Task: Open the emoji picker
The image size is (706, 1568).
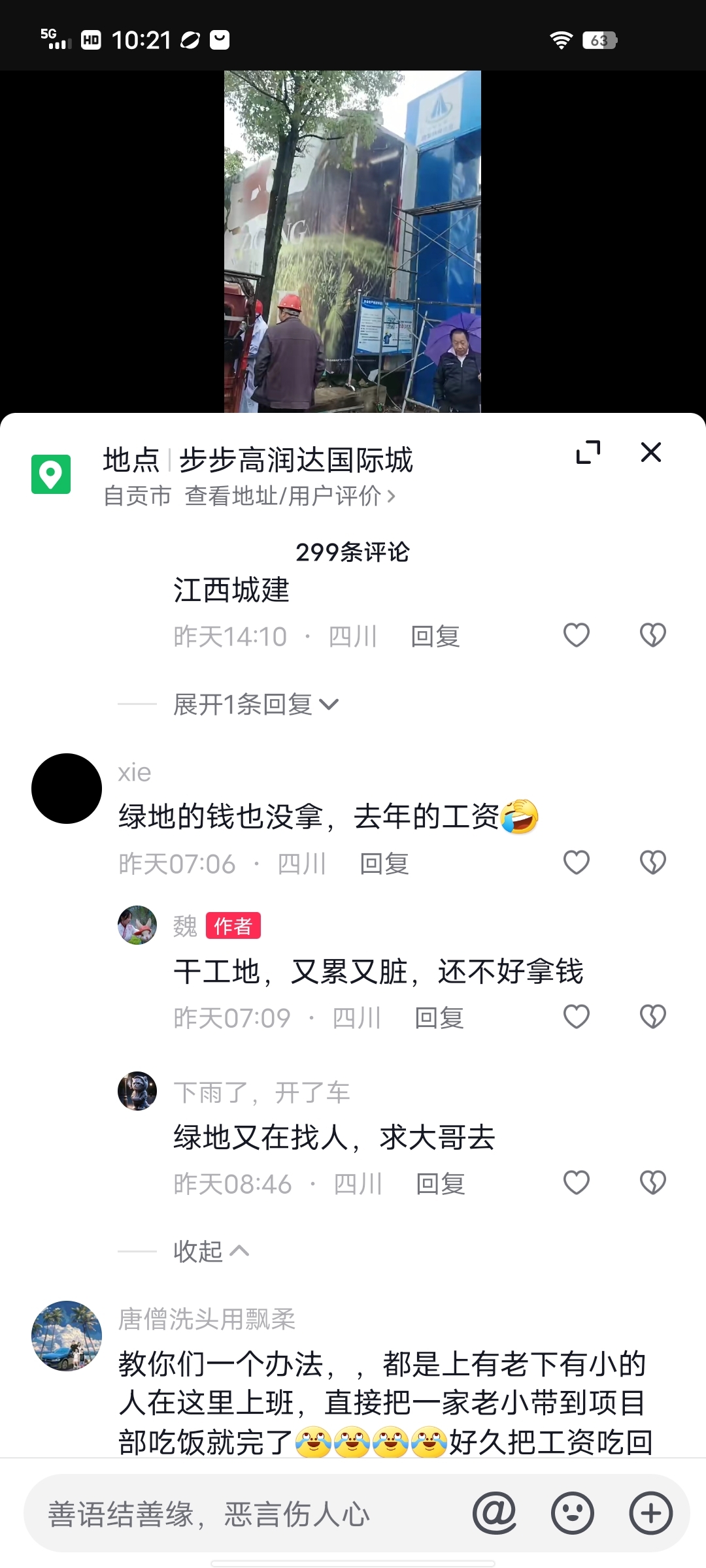Action: (x=573, y=1513)
